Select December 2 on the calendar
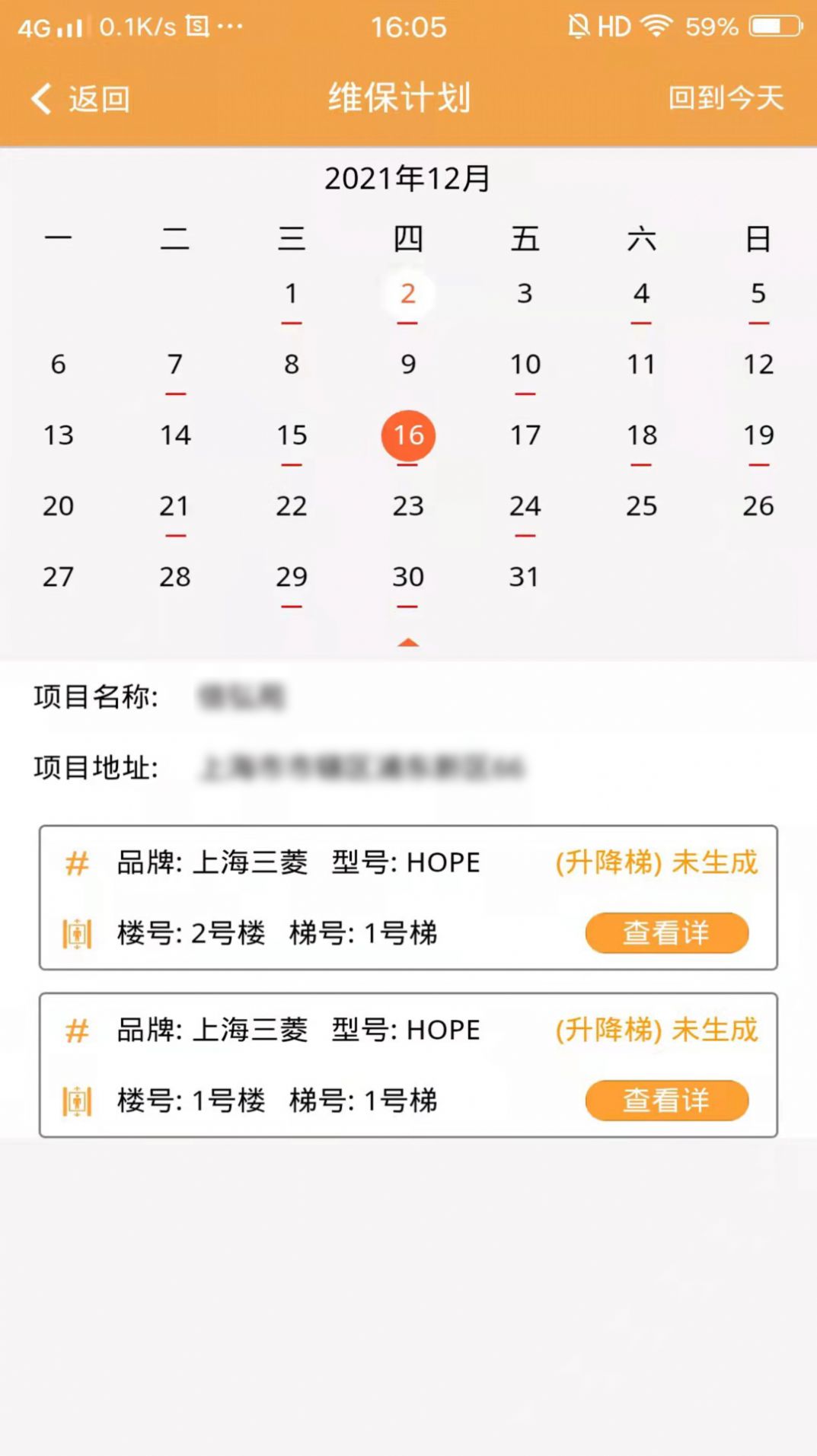This screenshot has height=1456, width=817. click(x=408, y=295)
